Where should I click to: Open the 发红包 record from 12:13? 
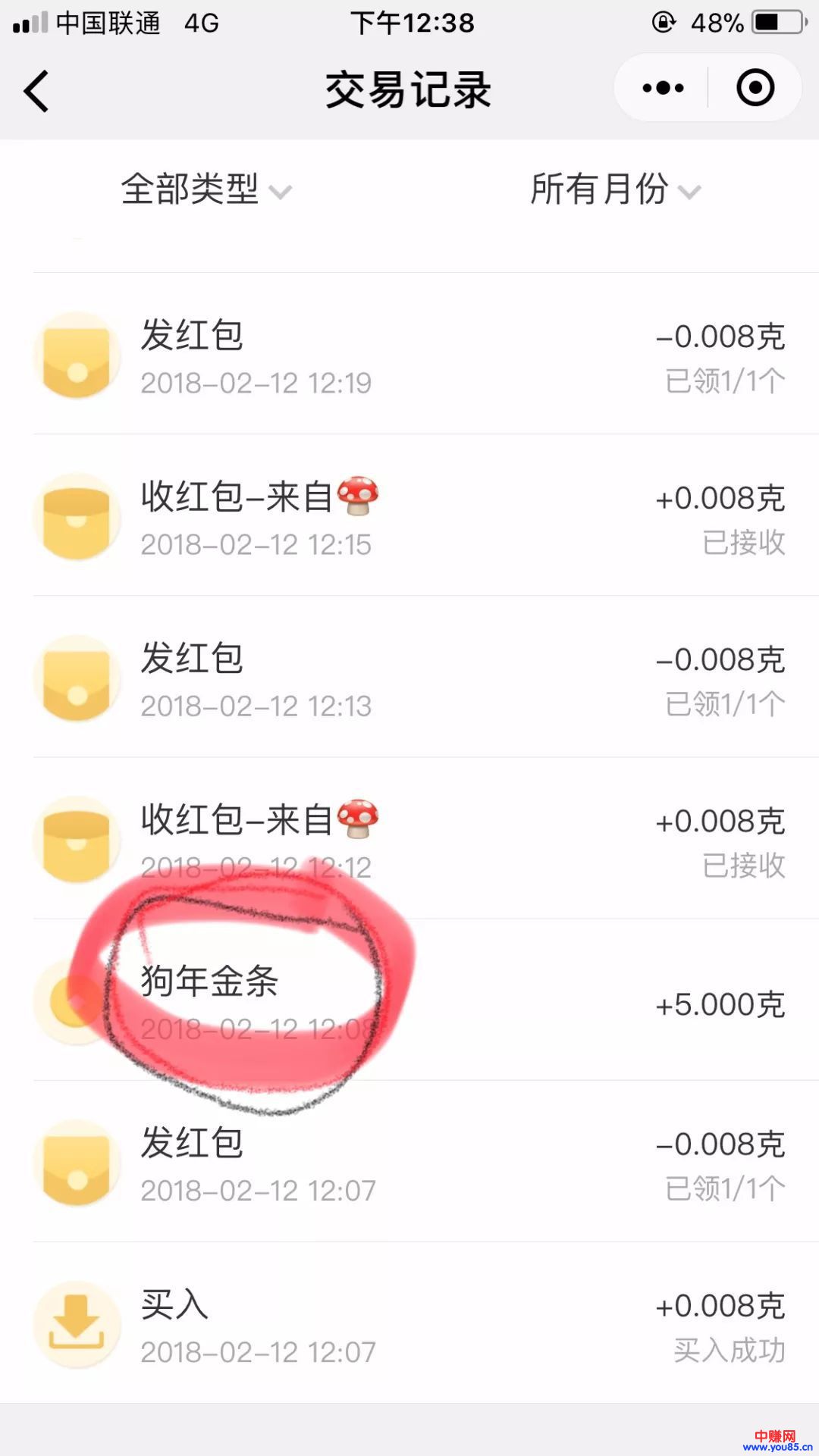coord(409,678)
